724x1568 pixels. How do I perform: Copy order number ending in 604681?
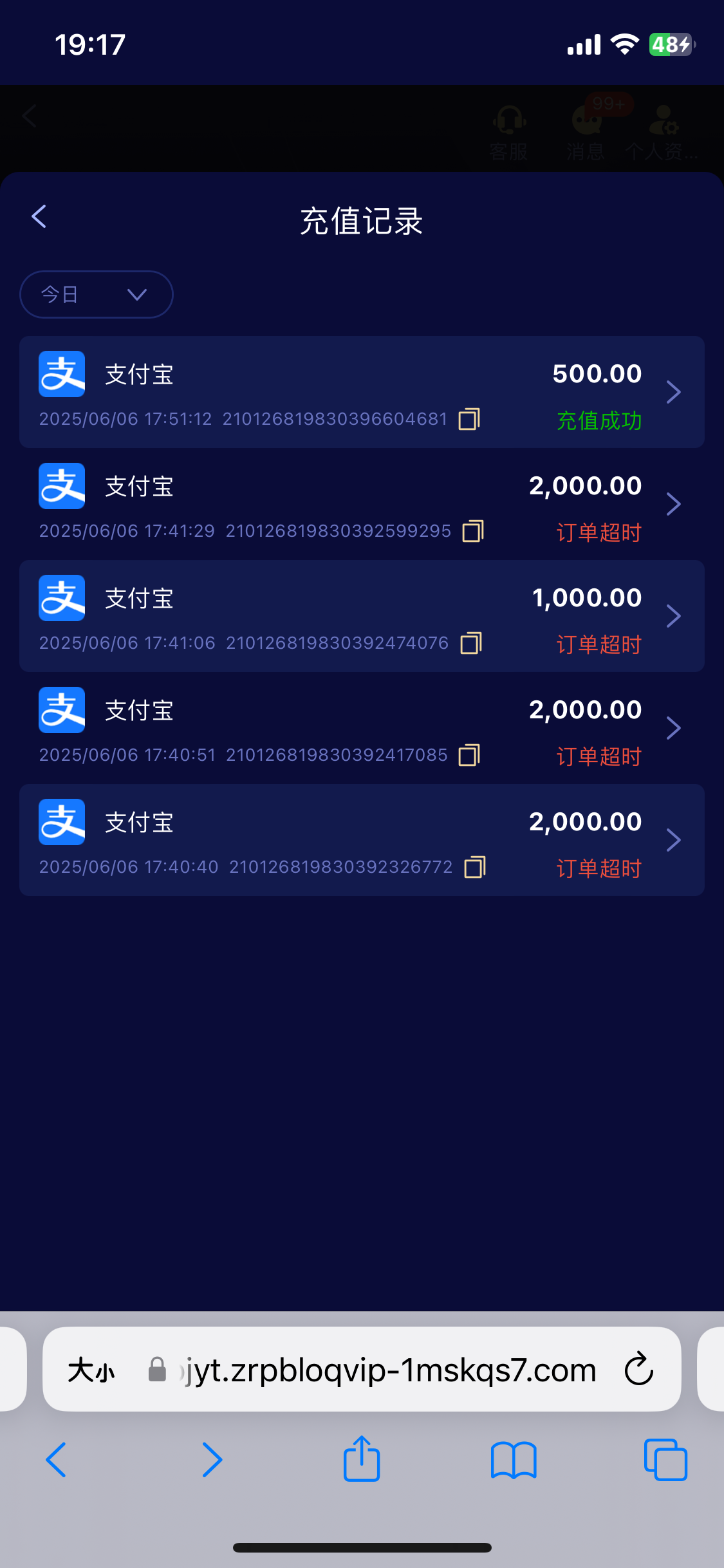coord(469,419)
